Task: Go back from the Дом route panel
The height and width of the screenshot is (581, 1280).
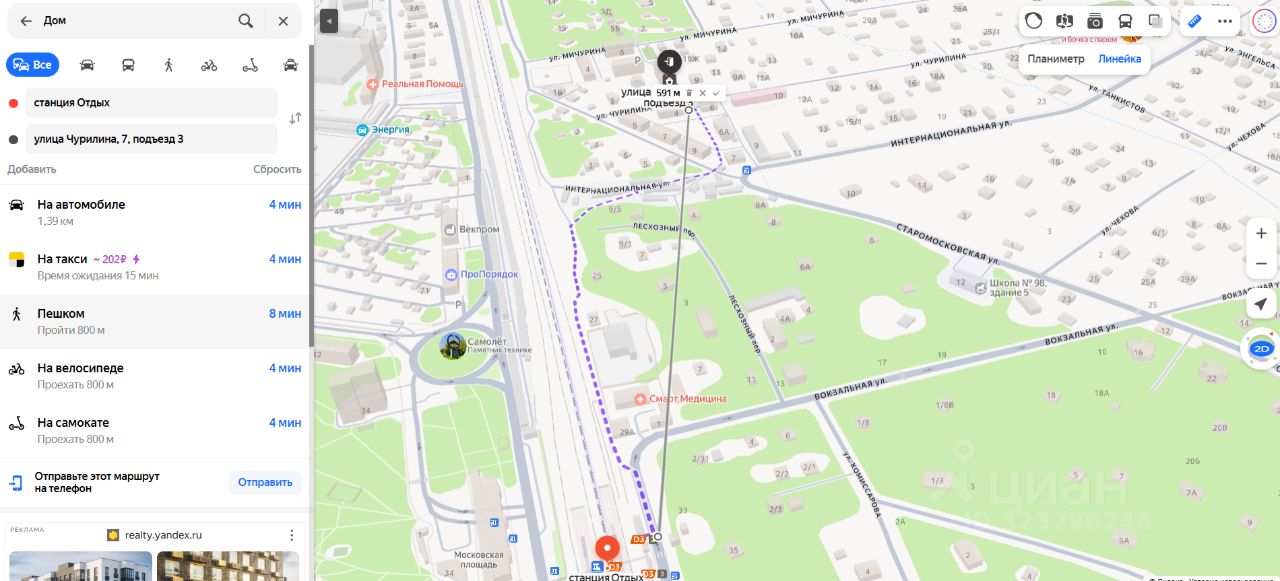Action: pos(25,21)
